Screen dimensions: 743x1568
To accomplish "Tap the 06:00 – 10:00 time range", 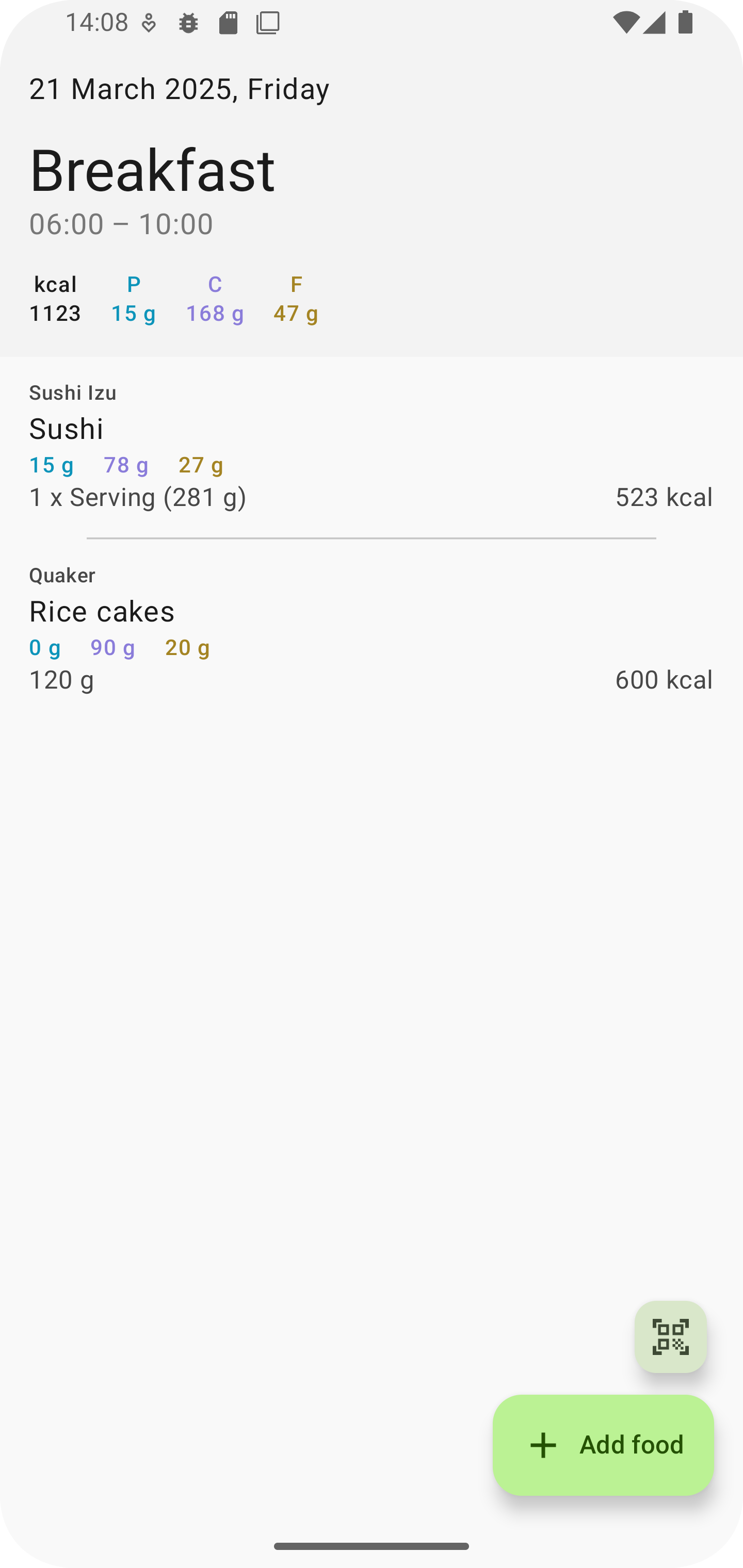I will tap(121, 223).
